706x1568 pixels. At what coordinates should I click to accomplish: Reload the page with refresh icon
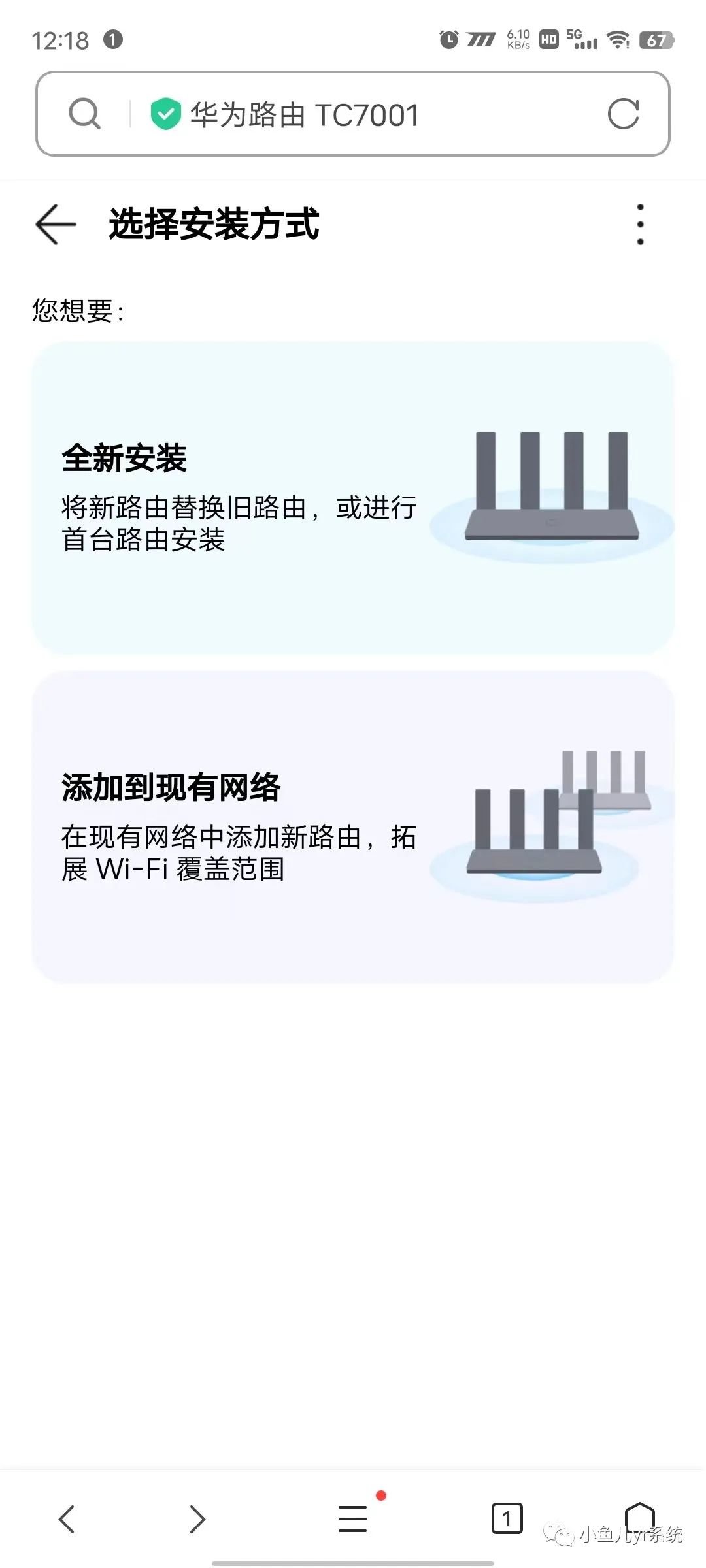(x=623, y=114)
